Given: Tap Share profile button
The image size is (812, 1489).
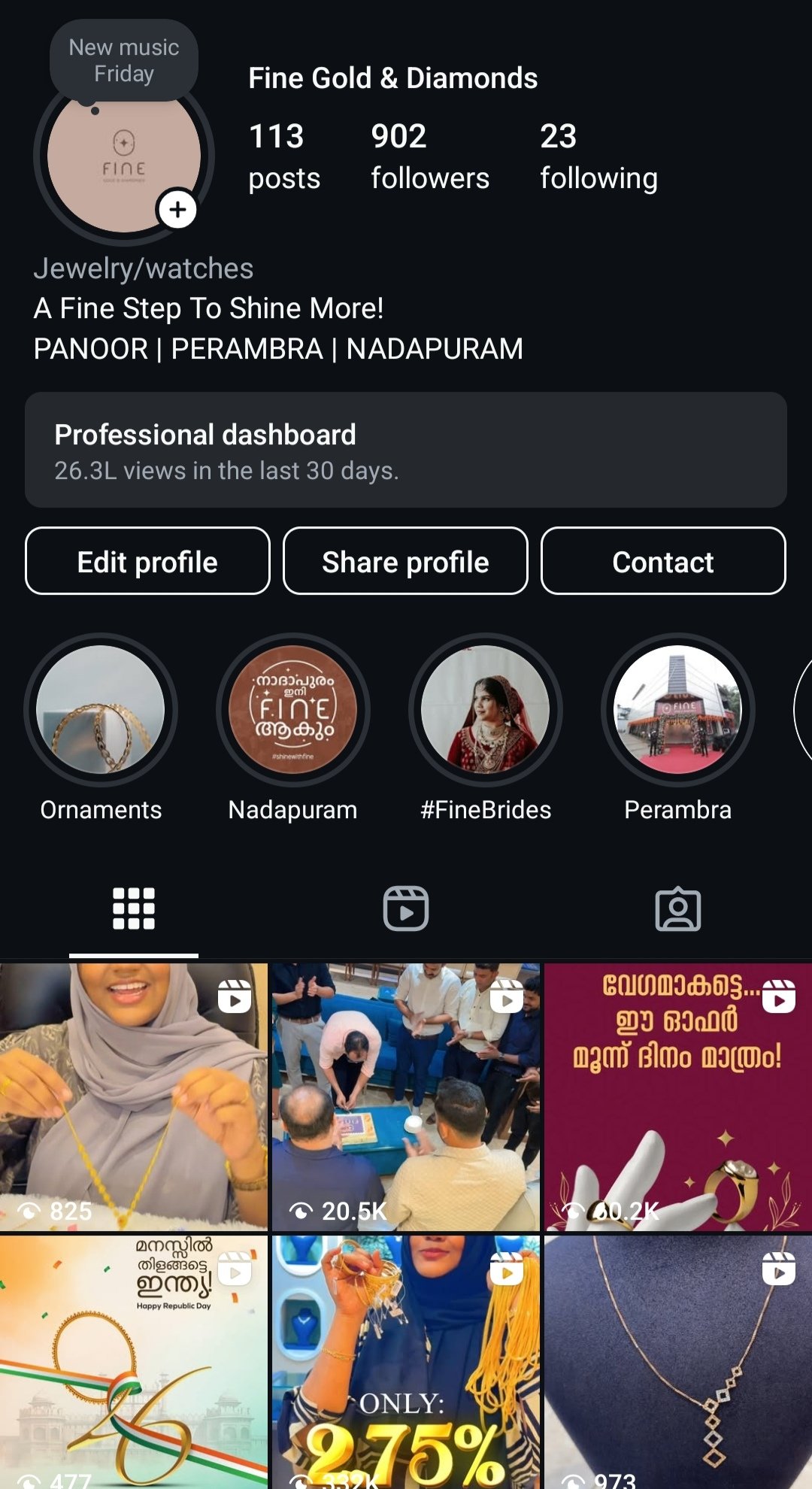Looking at the screenshot, I should 405,562.
